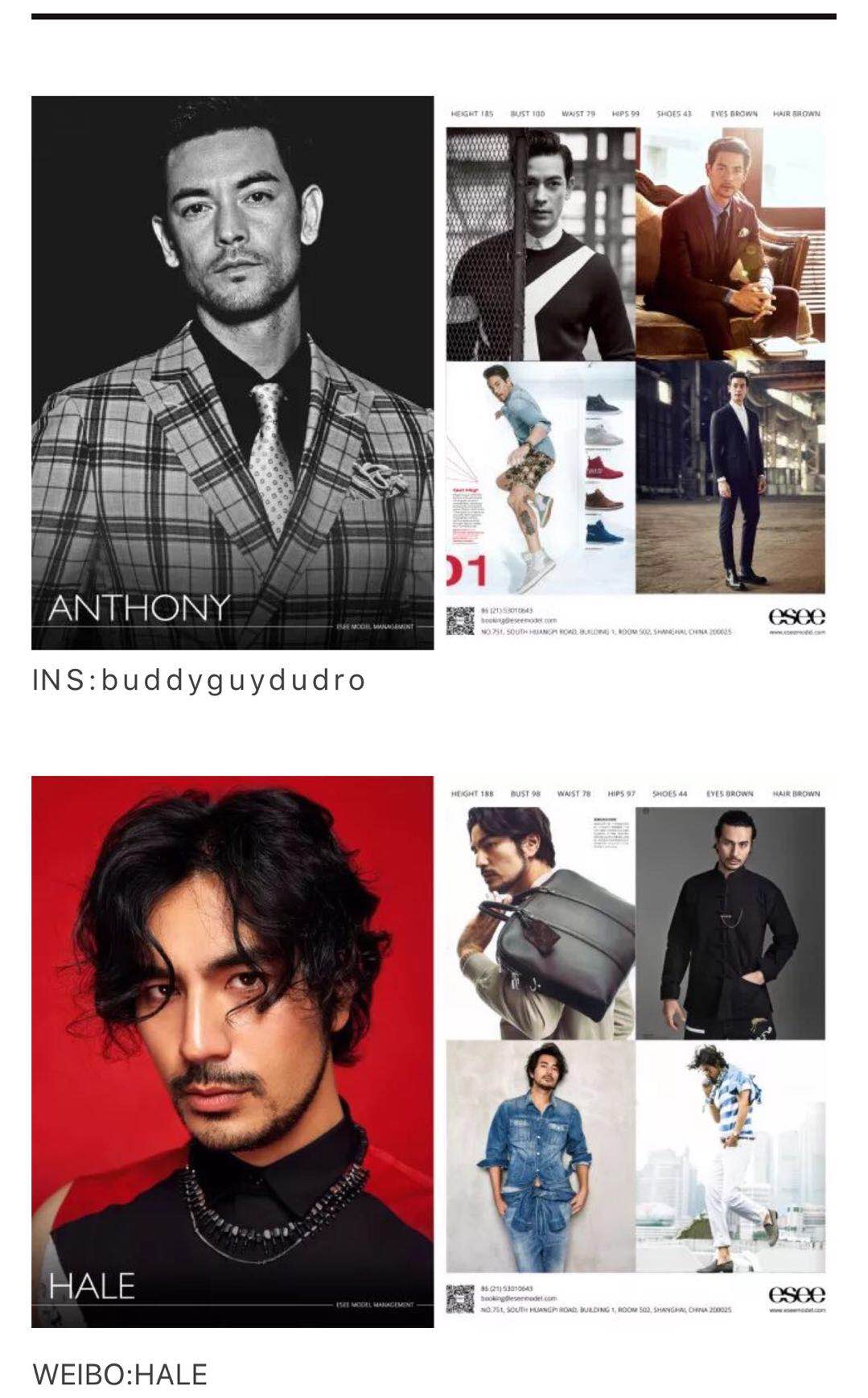Open Anthony's model comp card image
Image resolution: width=868 pixels, height=1398 pixels.
pos(433,373)
